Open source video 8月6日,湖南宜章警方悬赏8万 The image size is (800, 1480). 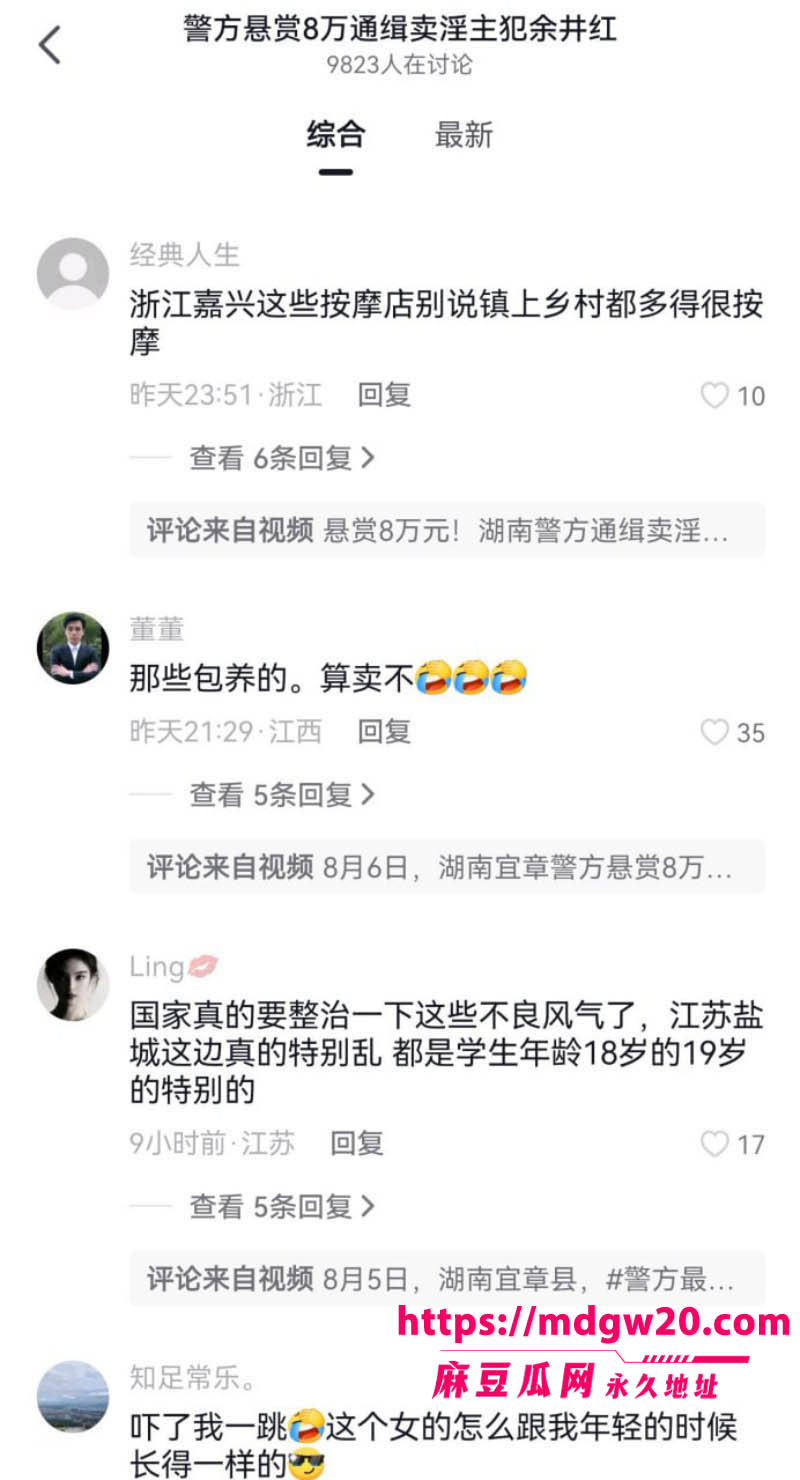(447, 867)
